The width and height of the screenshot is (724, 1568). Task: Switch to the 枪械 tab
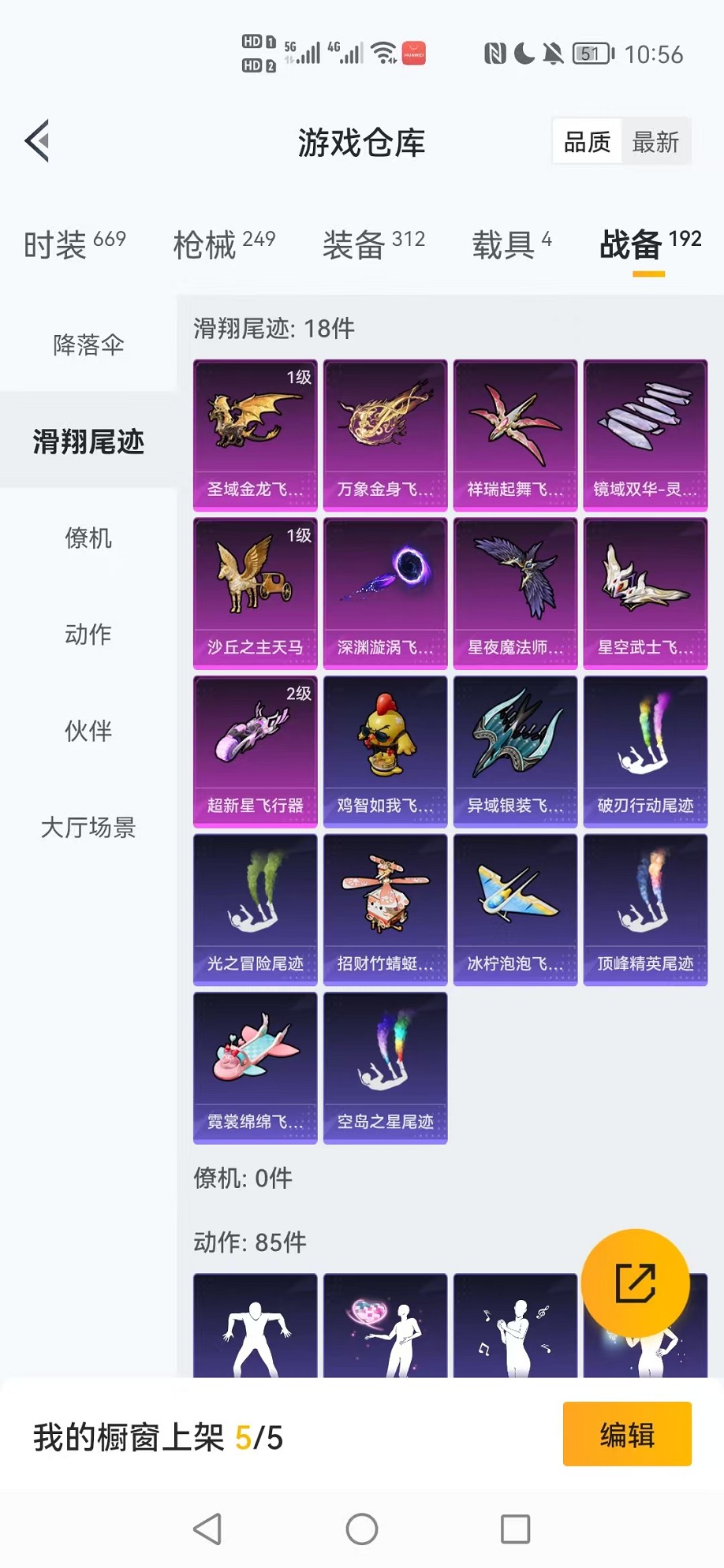[224, 244]
